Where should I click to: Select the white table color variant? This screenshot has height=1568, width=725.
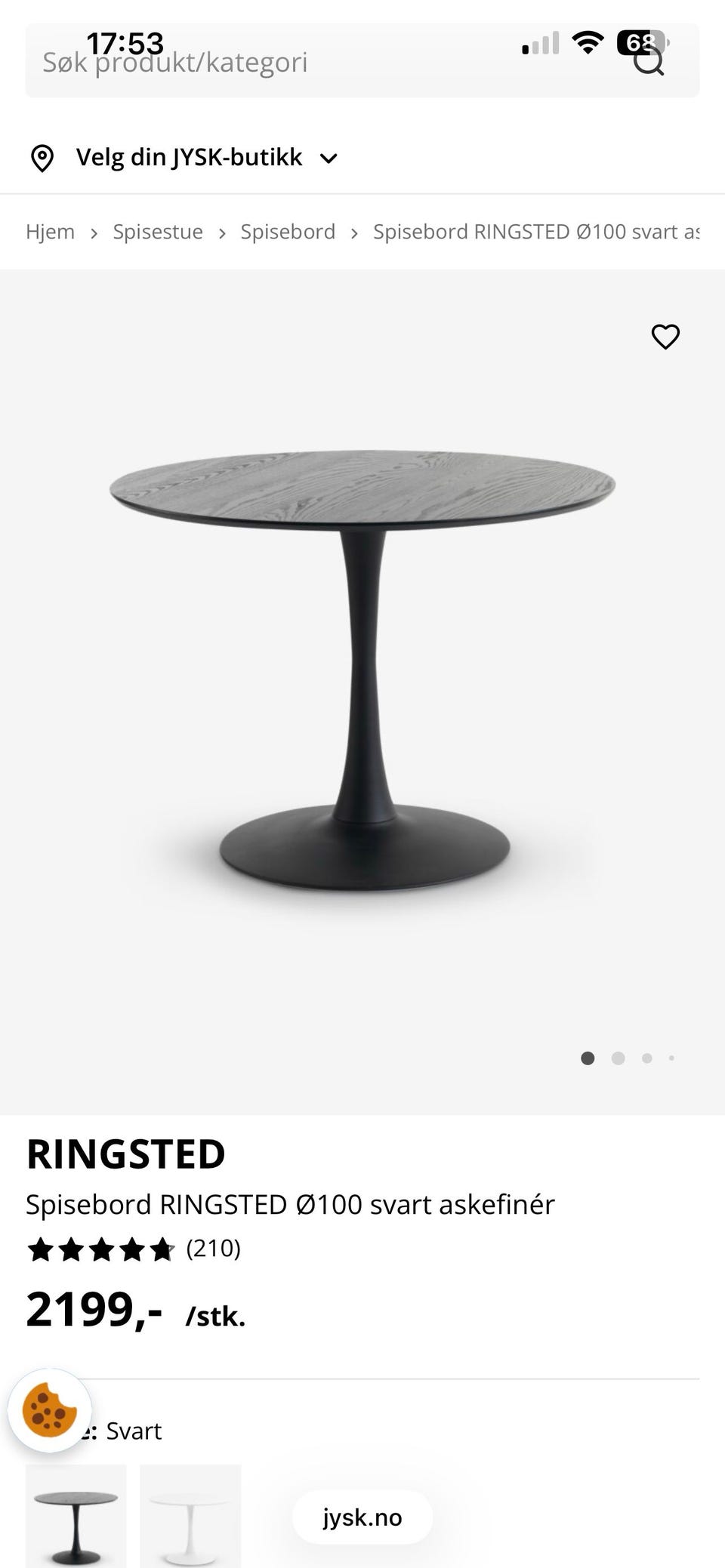(x=190, y=1516)
